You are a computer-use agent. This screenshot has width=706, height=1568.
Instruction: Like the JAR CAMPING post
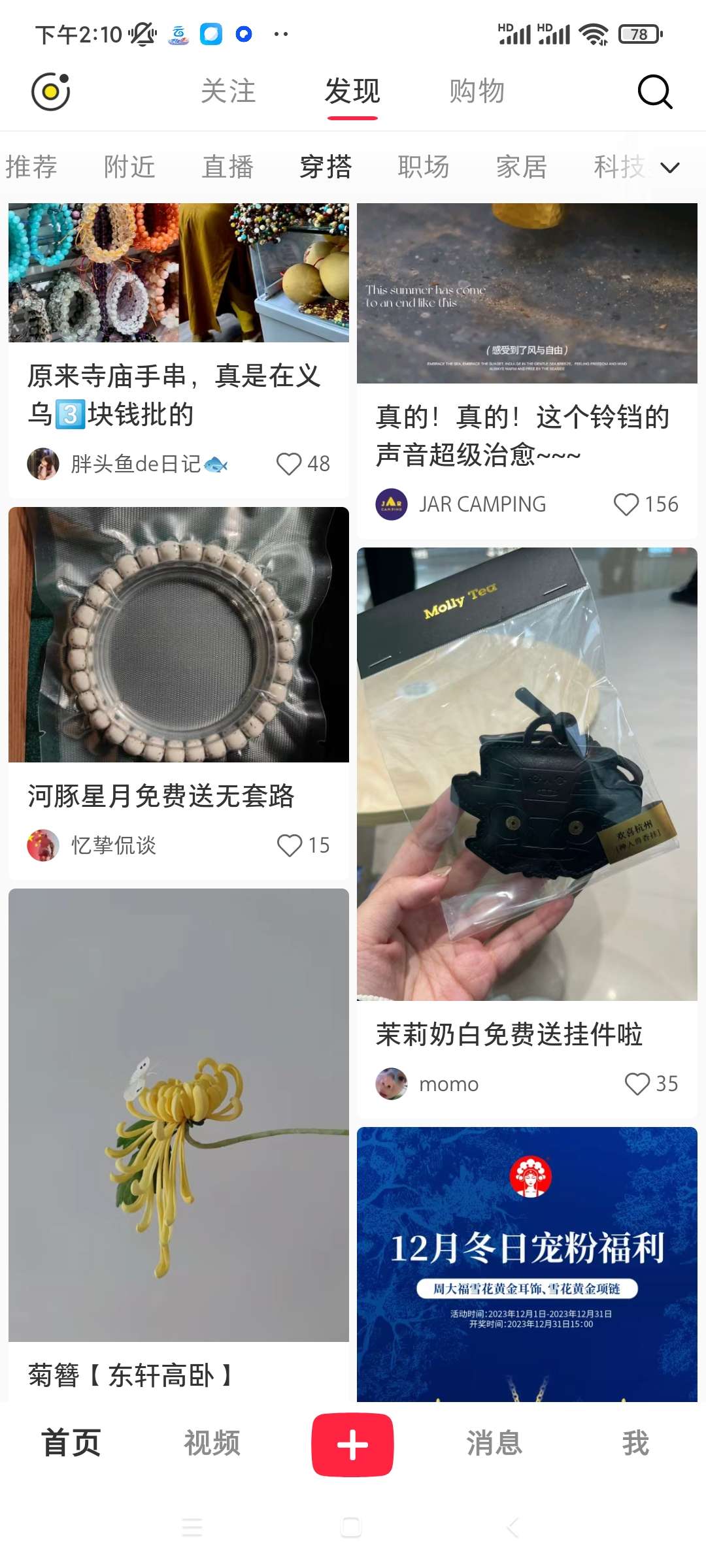point(626,504)
